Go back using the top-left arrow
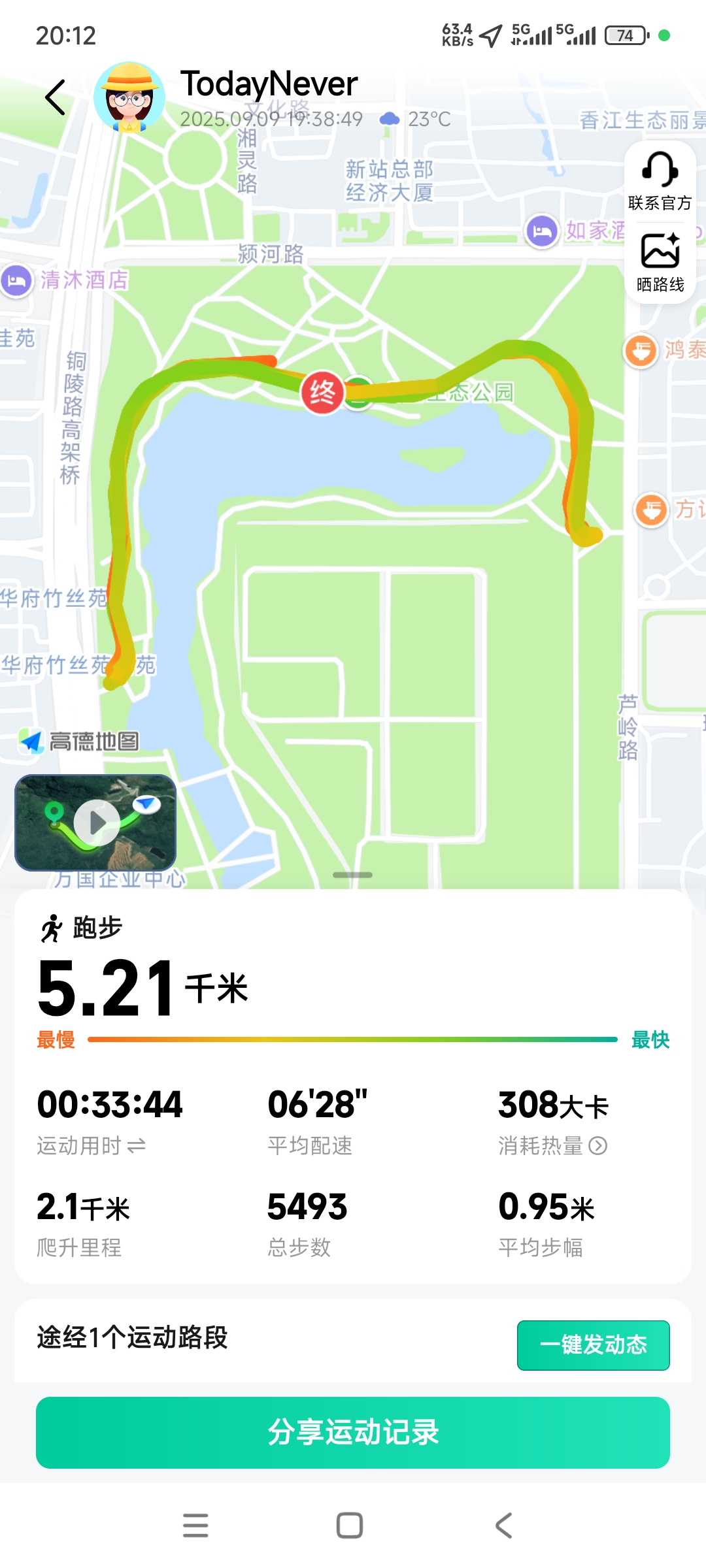 tap(55, 98)
